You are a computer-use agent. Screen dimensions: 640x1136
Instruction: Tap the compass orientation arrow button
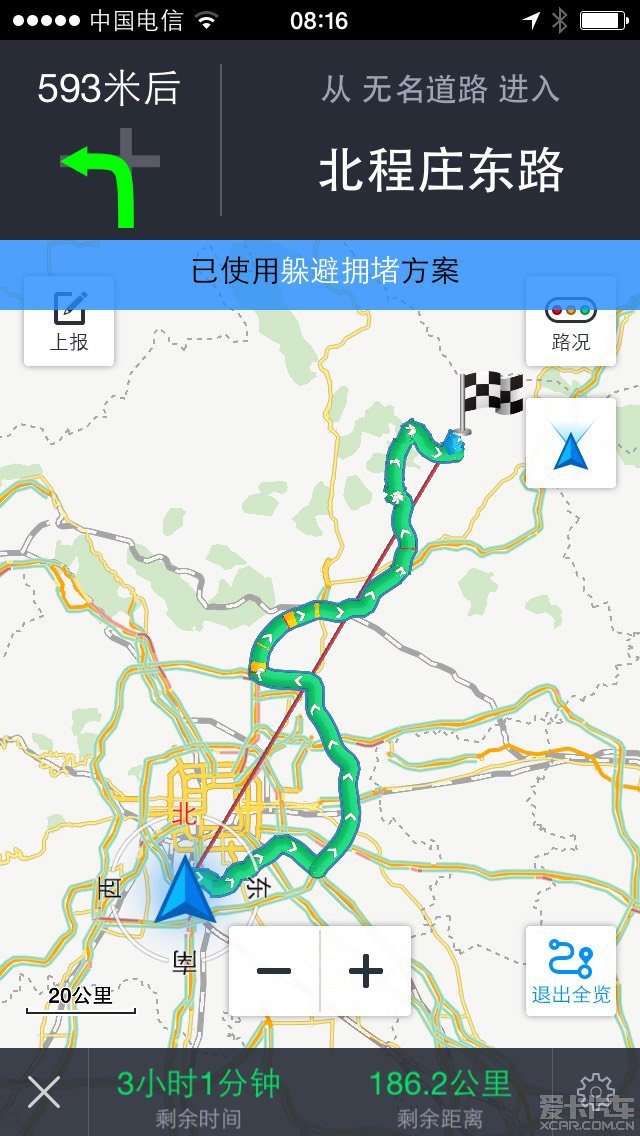coord(570,444)
